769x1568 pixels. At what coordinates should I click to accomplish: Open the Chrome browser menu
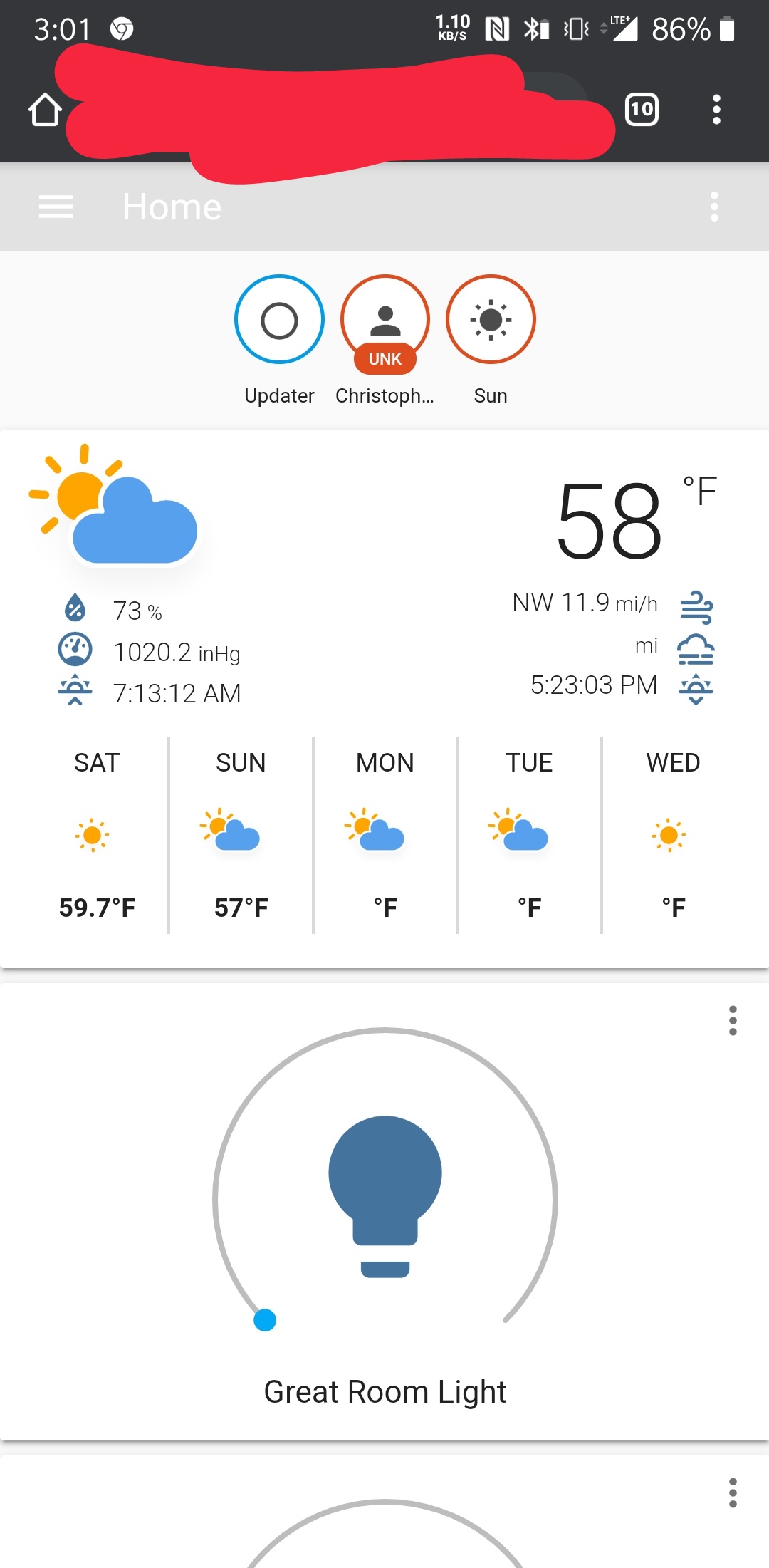point(716,110)
